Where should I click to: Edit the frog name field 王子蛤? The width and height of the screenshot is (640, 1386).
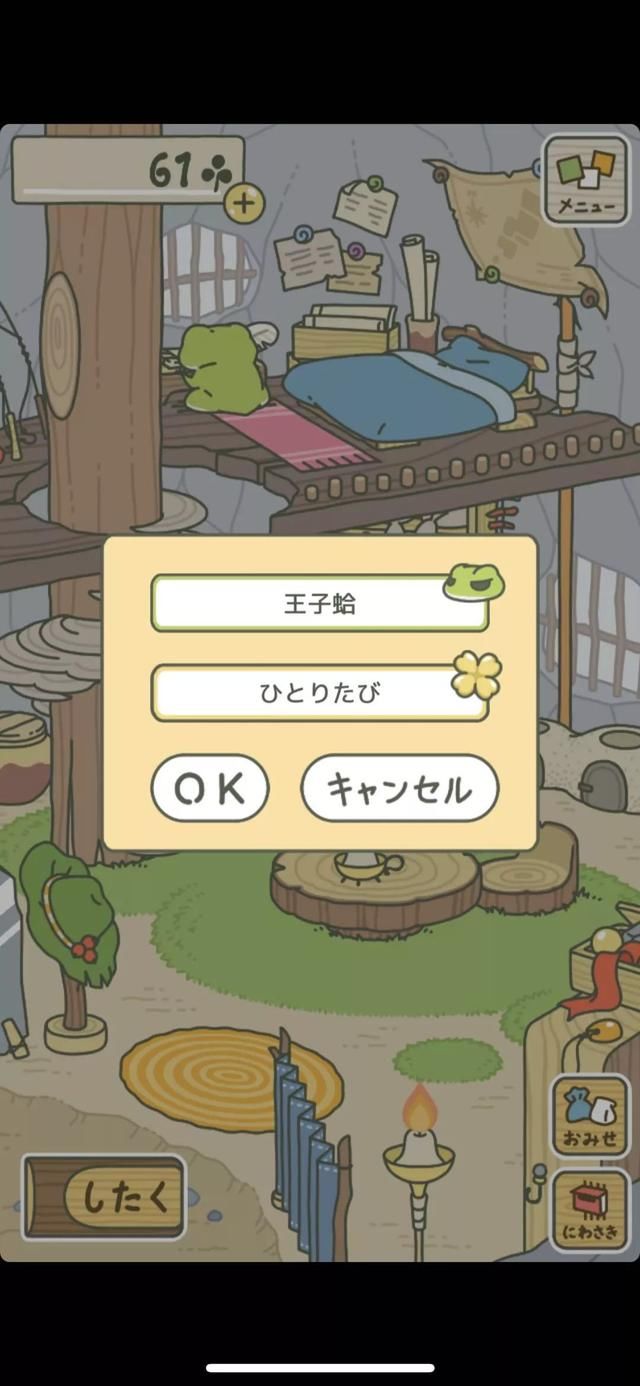click(x=319, y=604)
